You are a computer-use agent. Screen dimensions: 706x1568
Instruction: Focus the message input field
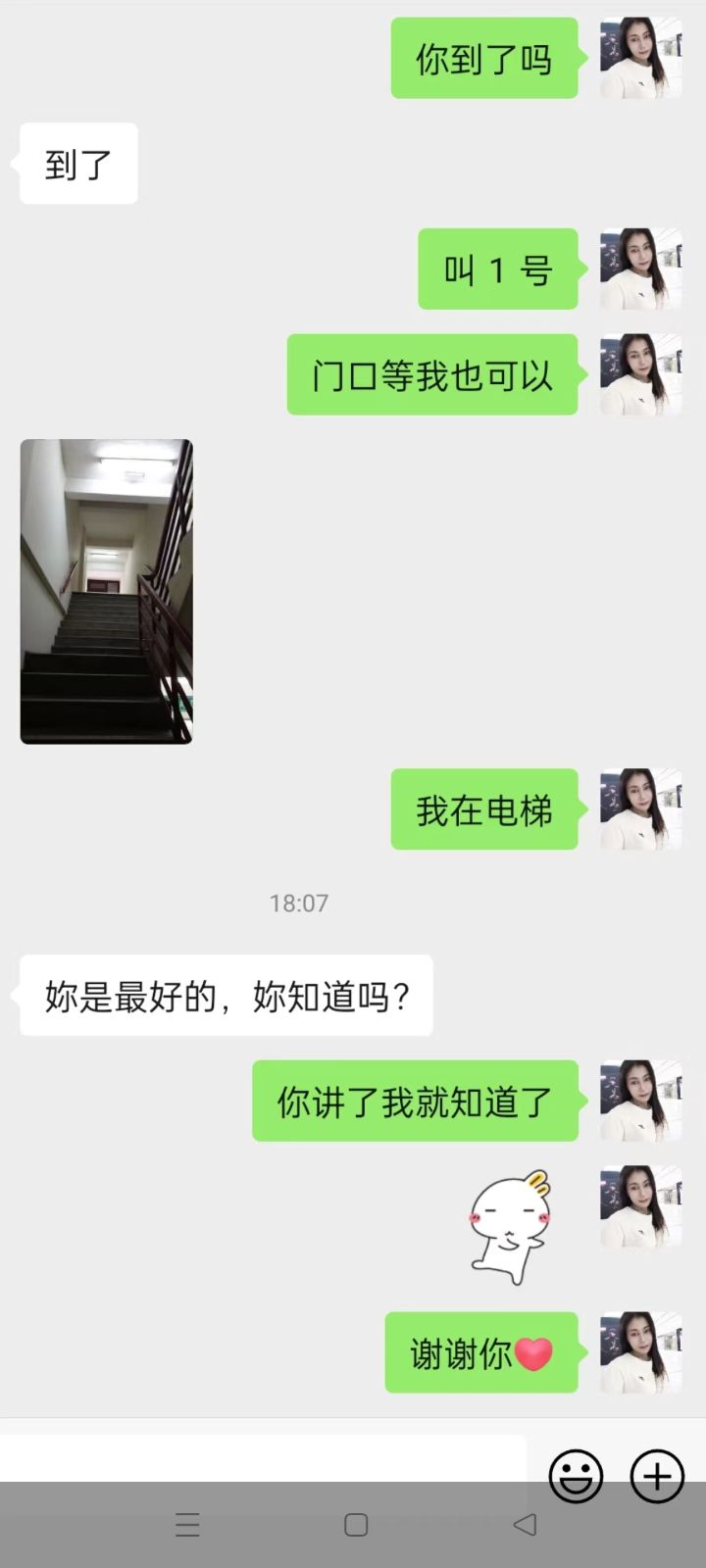click(x=263, y=1458)
